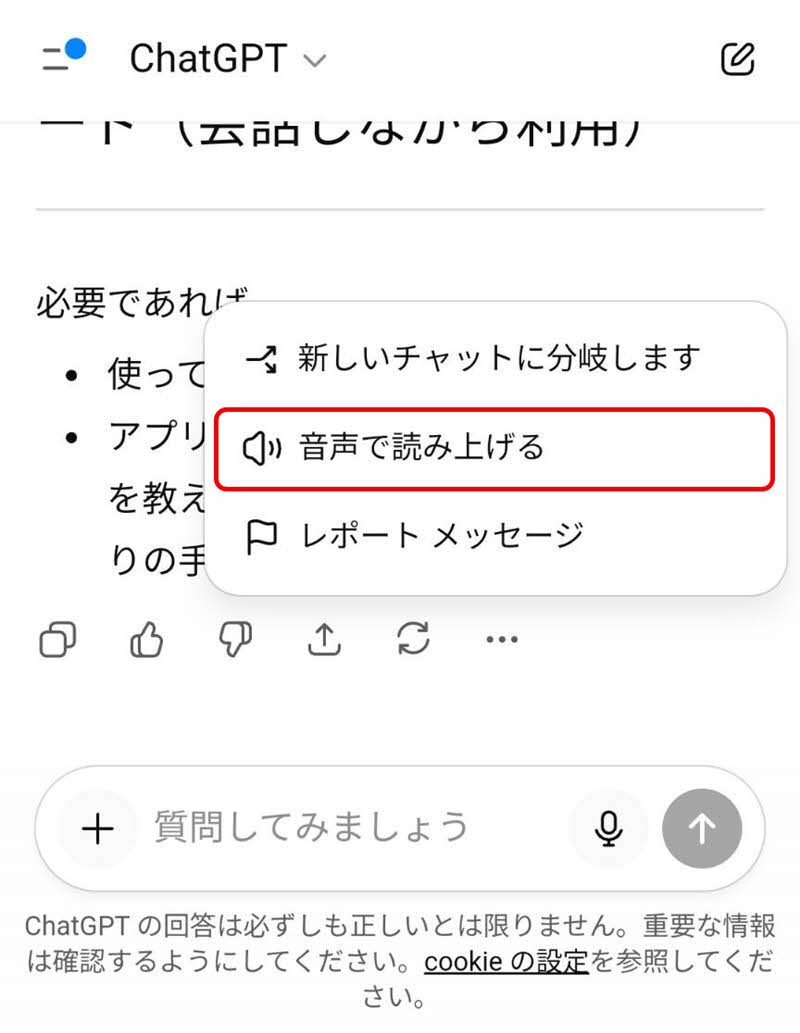Open the more options menu for the response
The height and width of the screenshot is (1033, 800).
(500, 639)
